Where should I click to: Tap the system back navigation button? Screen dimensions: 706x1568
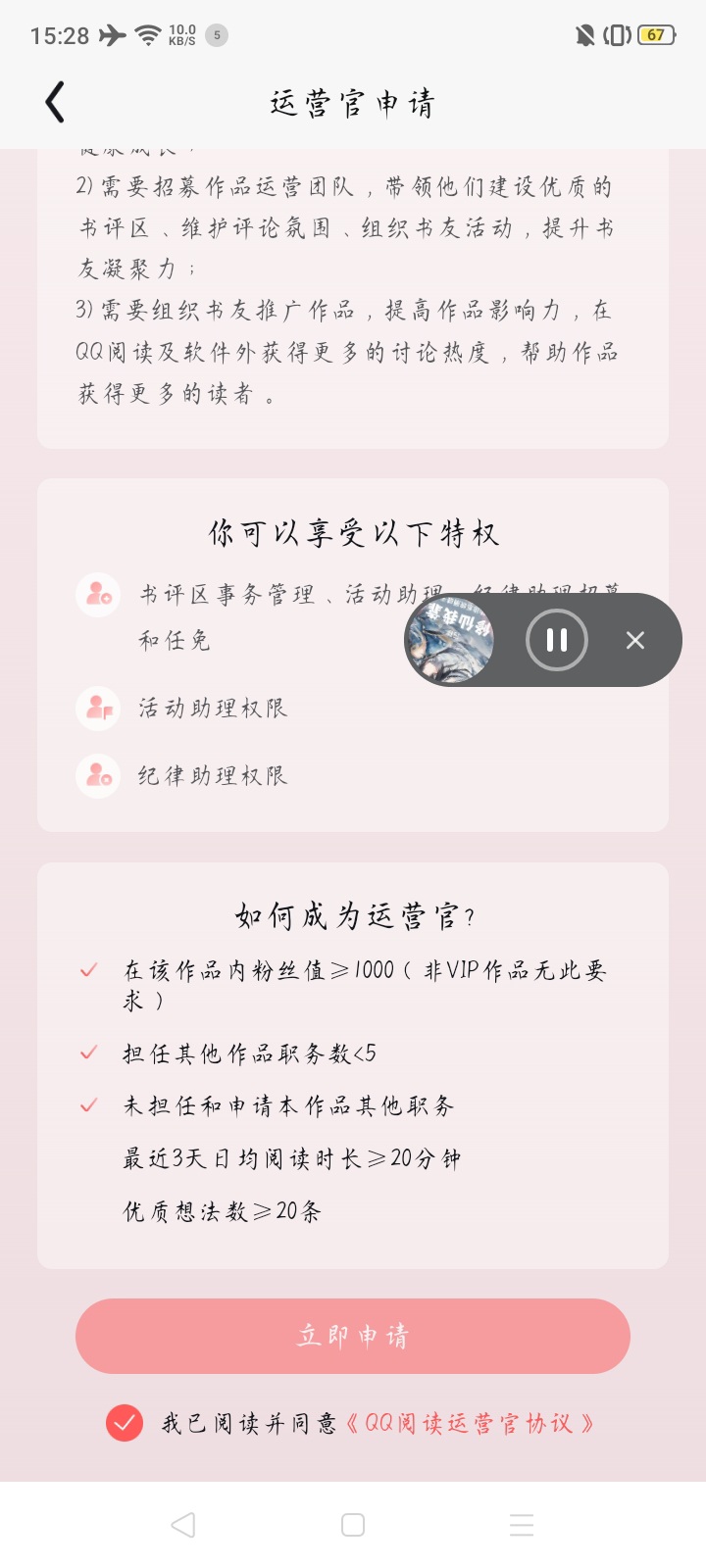183,1525
